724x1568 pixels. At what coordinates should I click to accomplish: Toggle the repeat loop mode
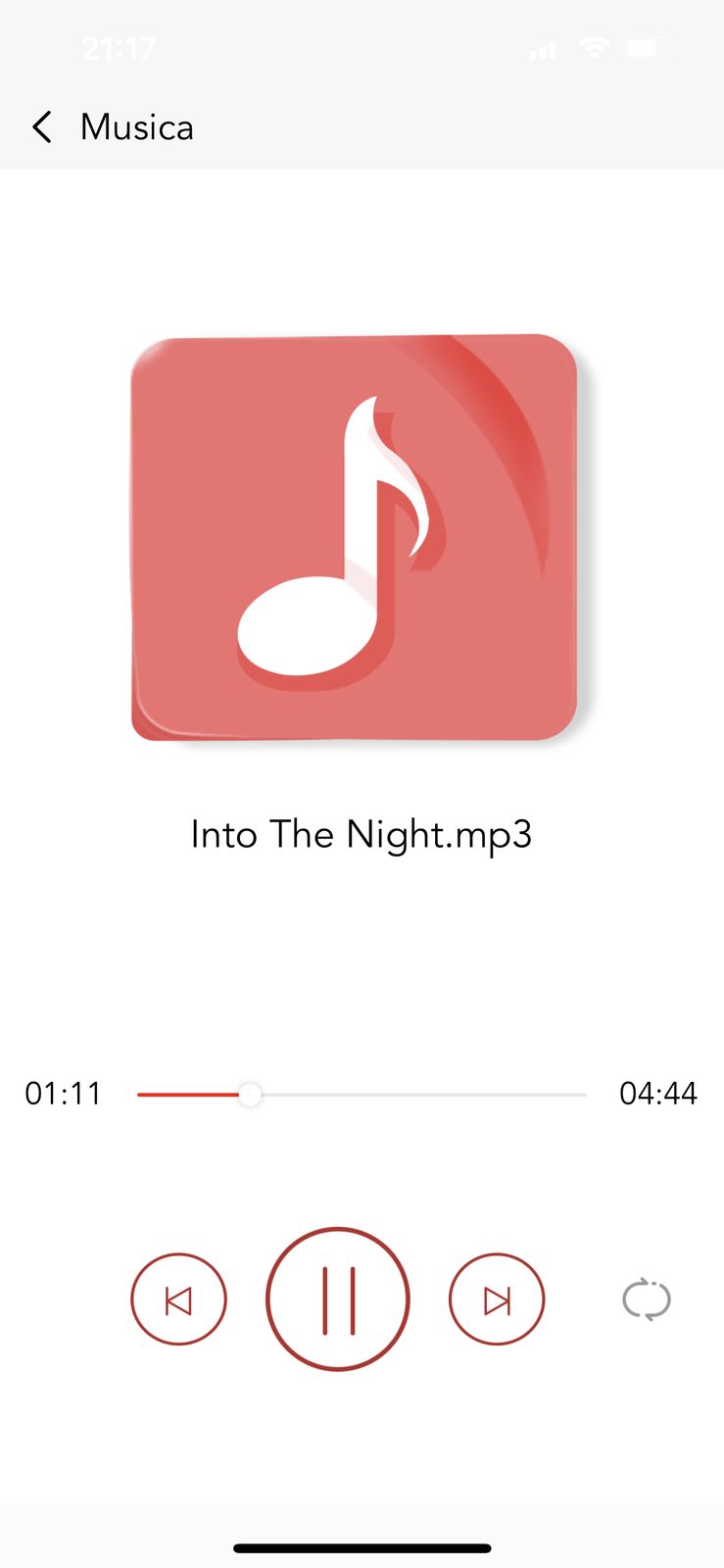(647, 1299)
